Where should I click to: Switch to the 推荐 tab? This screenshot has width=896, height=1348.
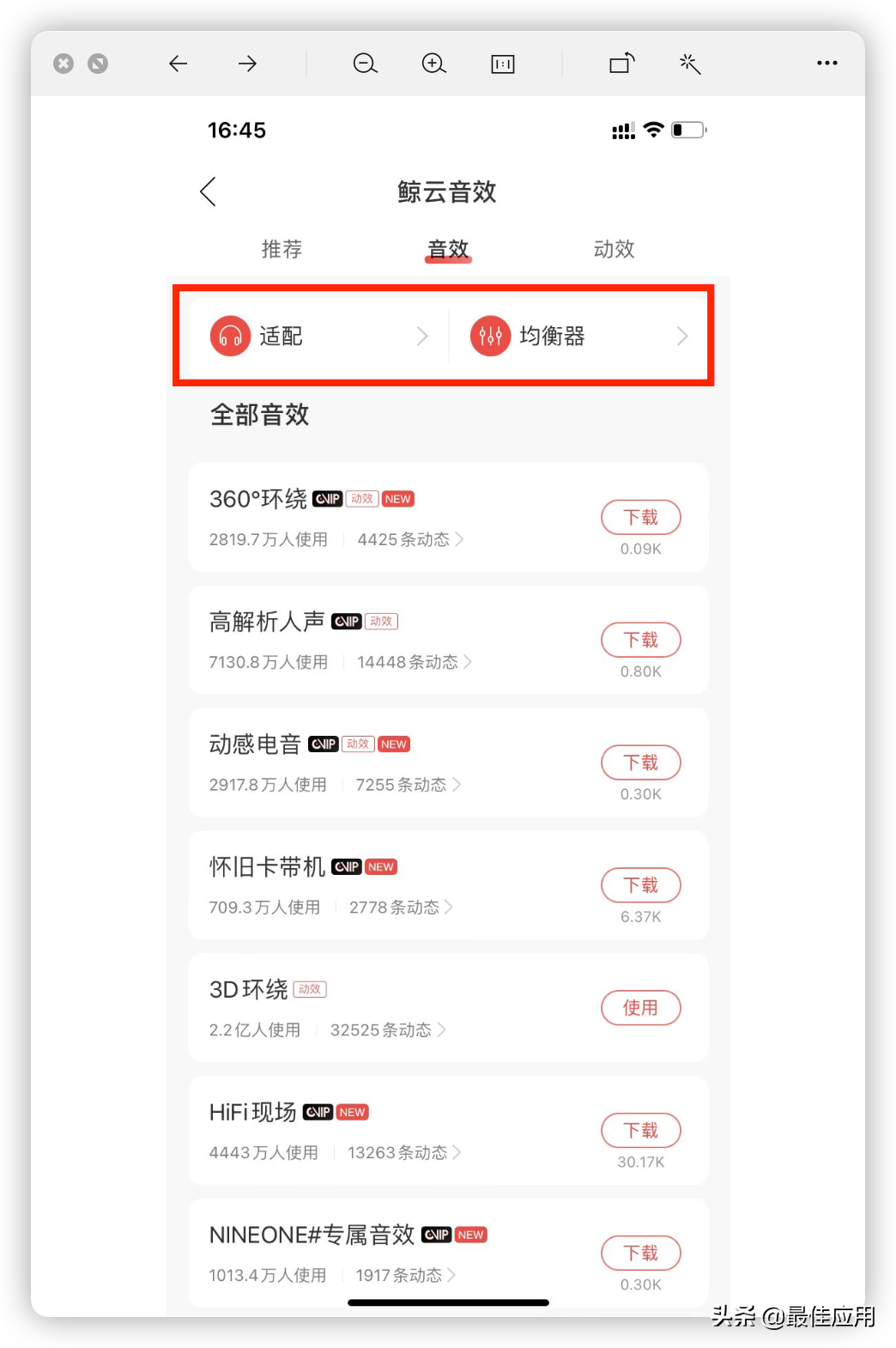(282, 249)
